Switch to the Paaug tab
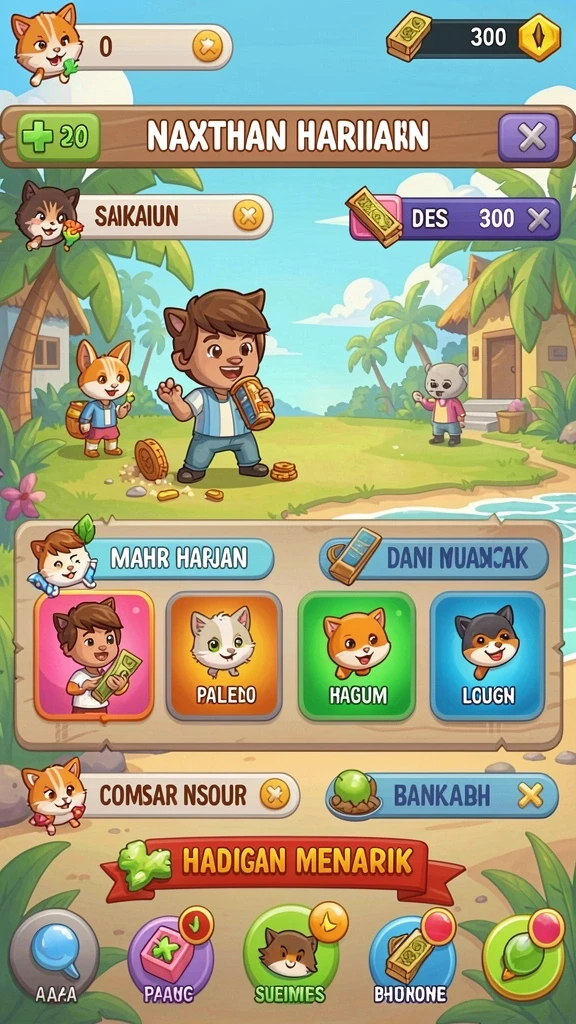576x1024 pixels. 170,957
